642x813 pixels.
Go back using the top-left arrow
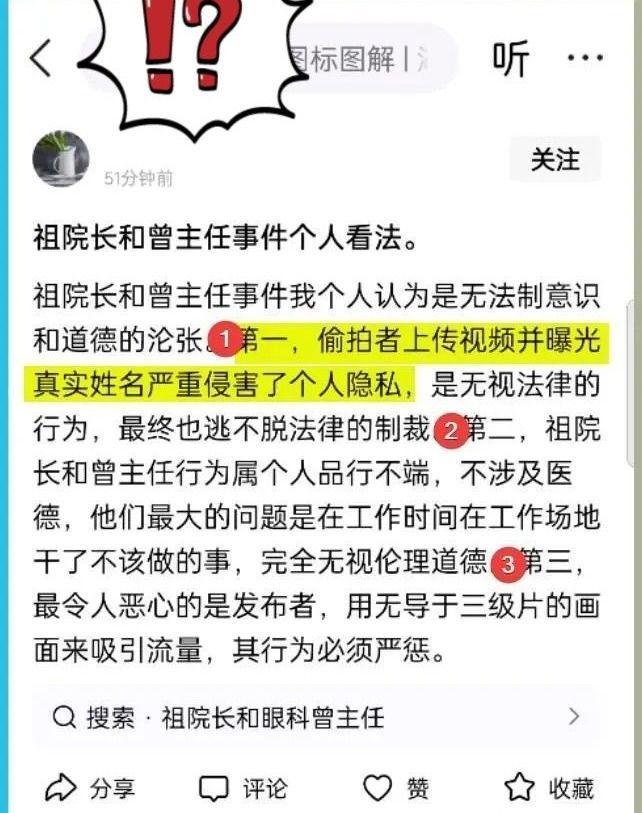tap(40, 59)
